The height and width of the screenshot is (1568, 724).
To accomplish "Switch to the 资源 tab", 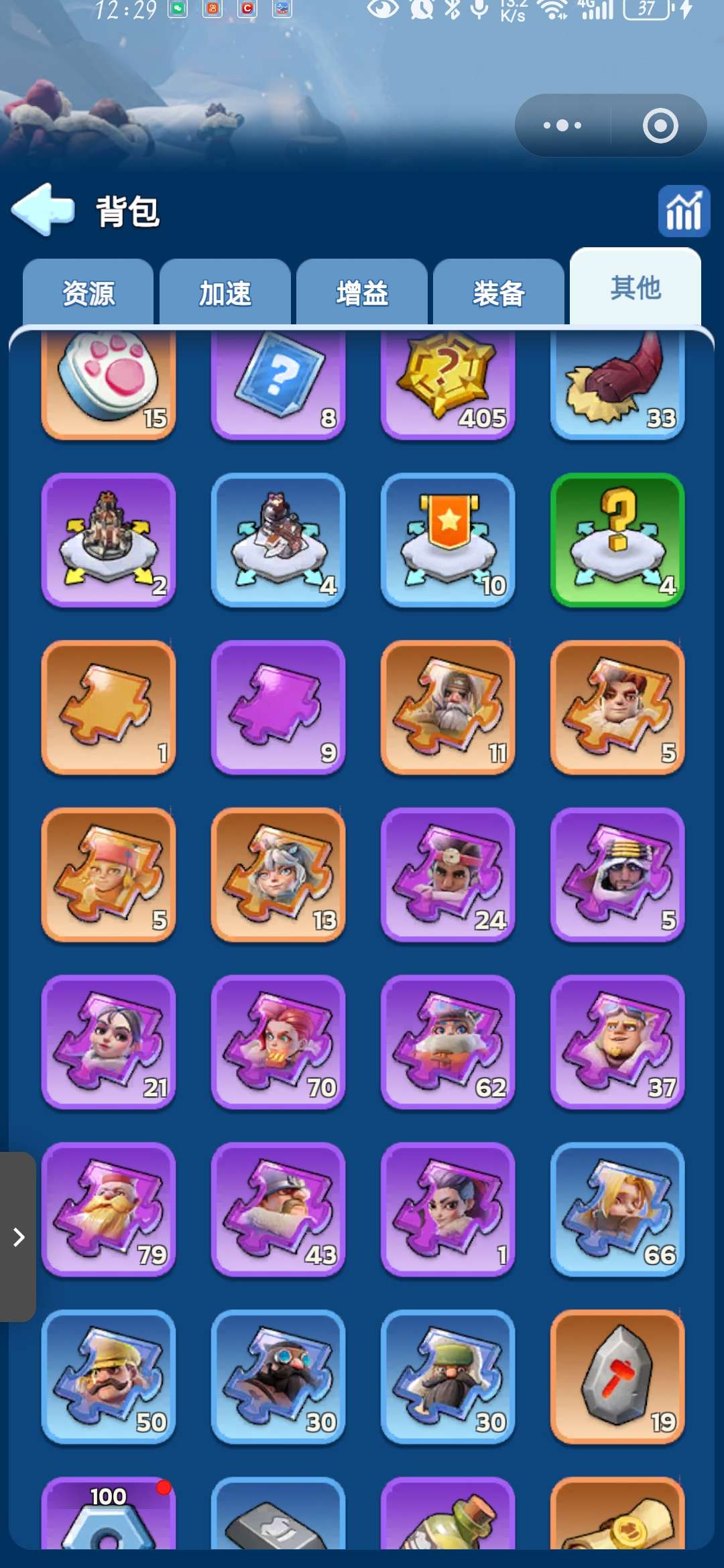I will pyautogui.click(x=88, y=293).
